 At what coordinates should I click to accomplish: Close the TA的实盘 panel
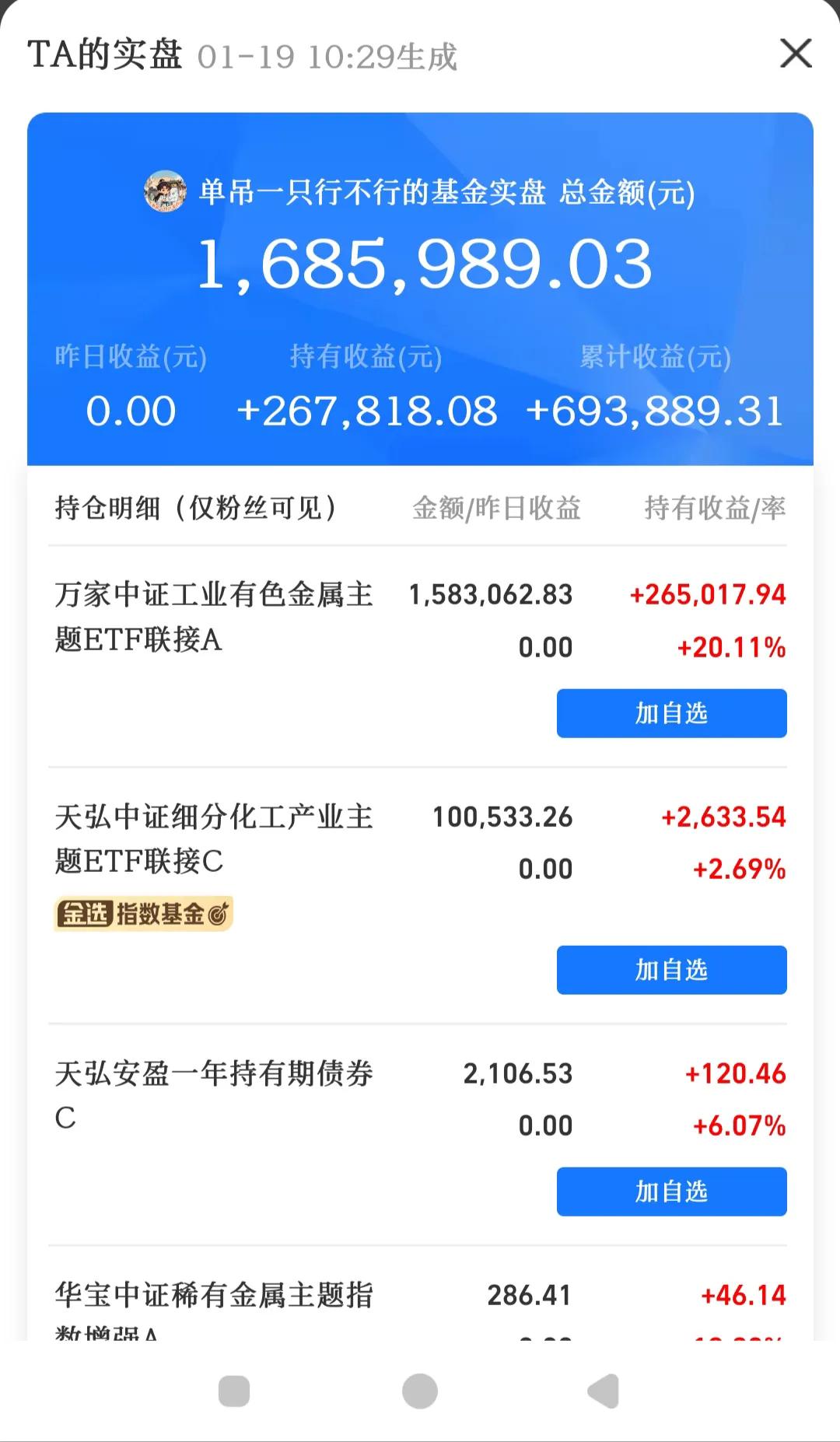pos(795,54)
